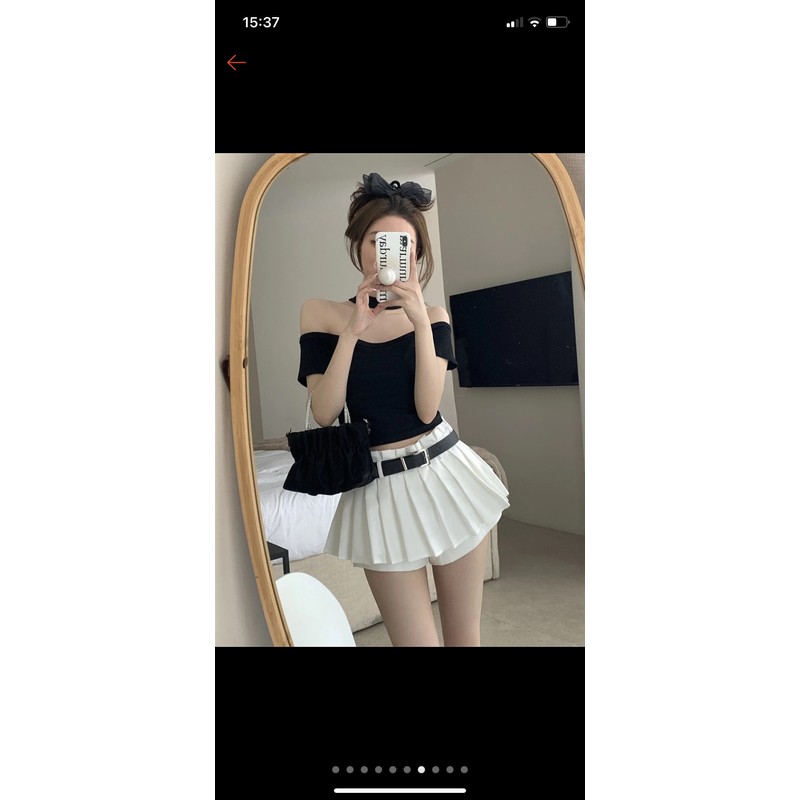Go back using the red arrow
This screenshot has width=800, height=800.
(x=236, y=63)
